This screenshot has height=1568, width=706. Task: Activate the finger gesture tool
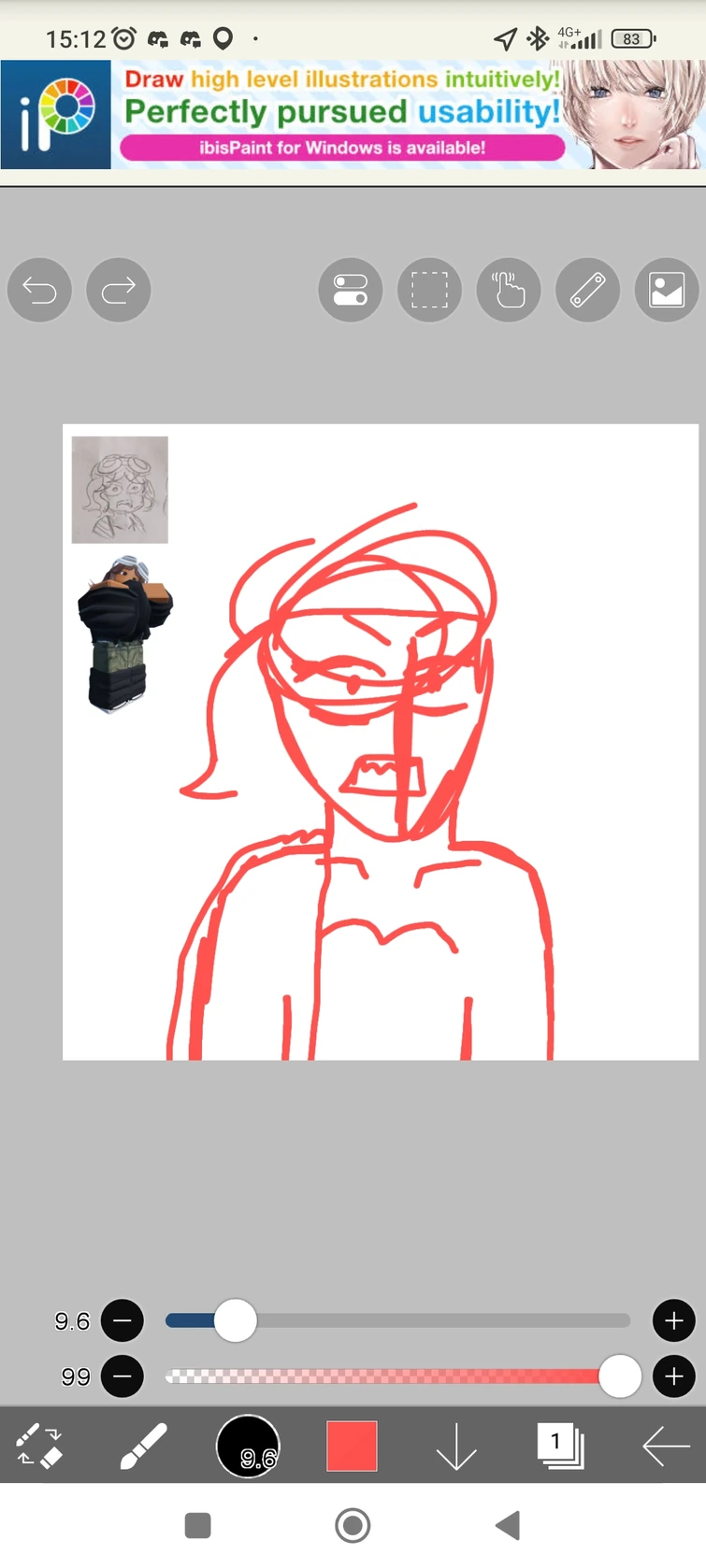point(508,291)
